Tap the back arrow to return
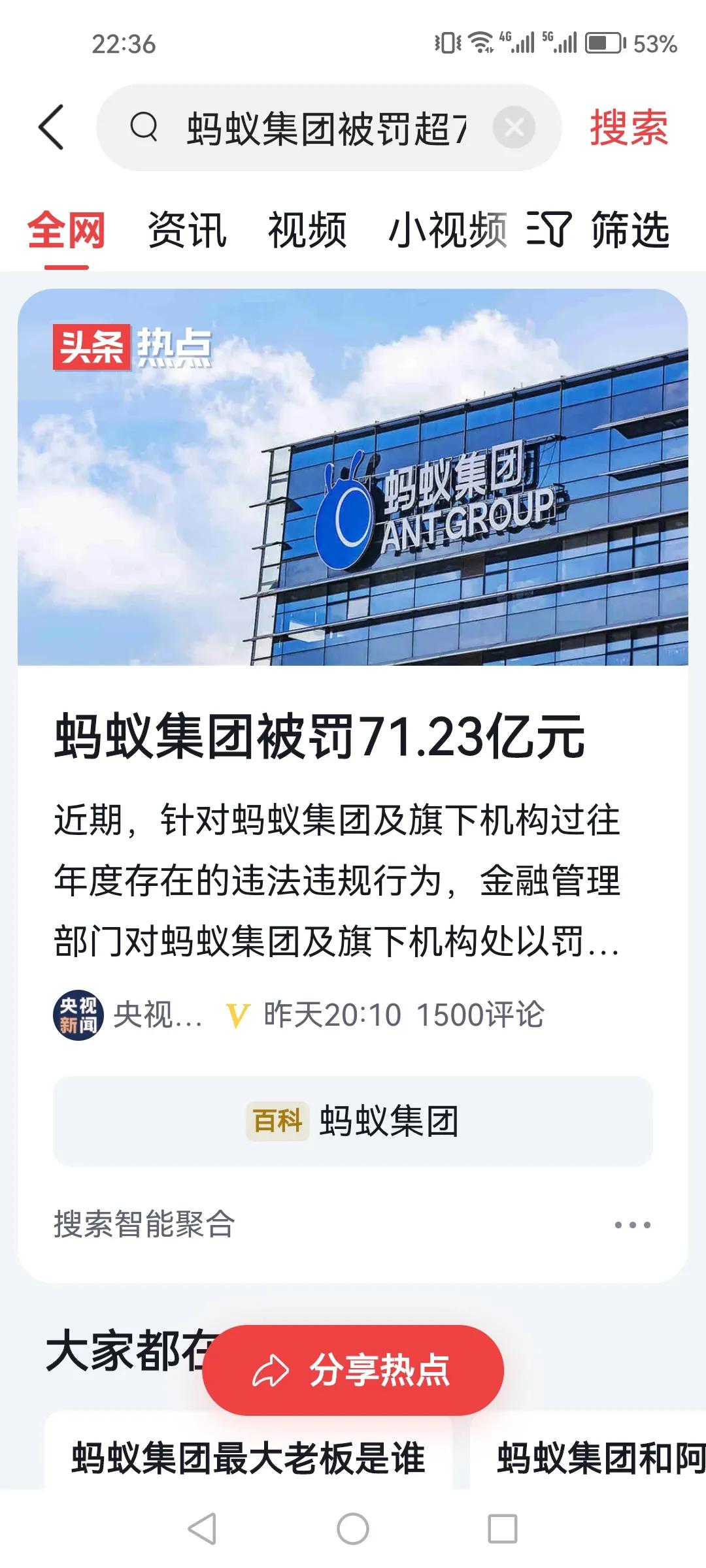This screenshot has width=706, height=1568. 52,125
